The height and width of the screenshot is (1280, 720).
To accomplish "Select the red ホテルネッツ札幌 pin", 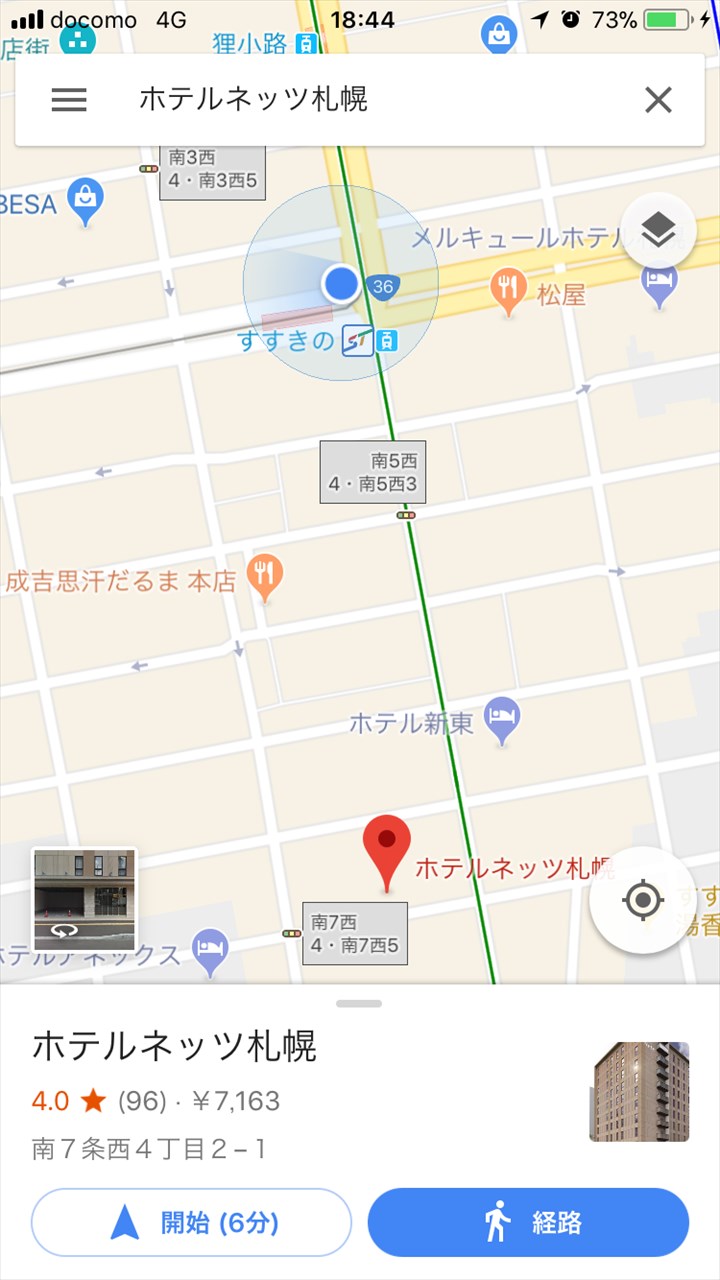I will [387, 850].
